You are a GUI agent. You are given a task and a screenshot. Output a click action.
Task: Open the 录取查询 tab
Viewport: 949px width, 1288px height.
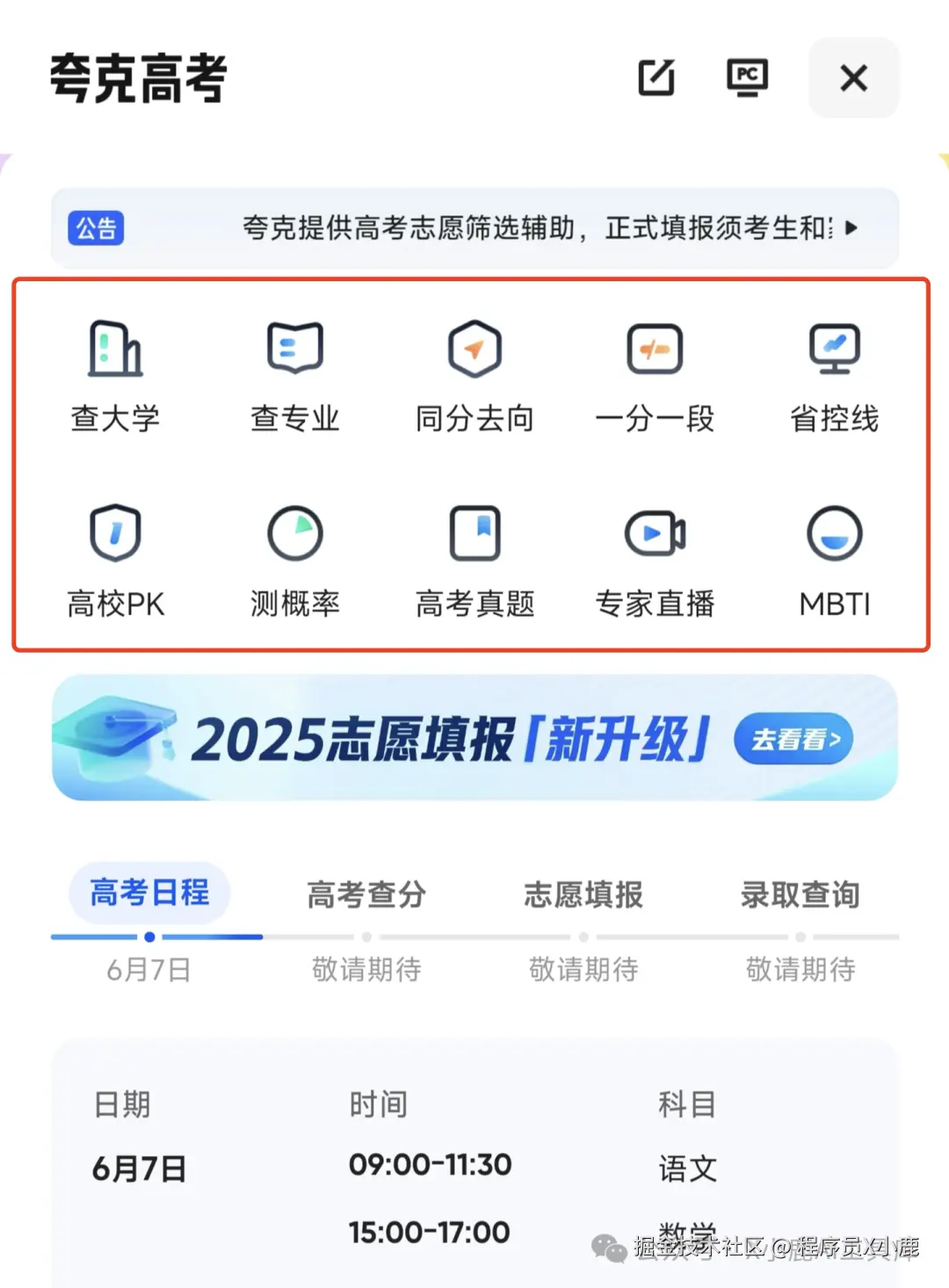click(x=800, y=894)
